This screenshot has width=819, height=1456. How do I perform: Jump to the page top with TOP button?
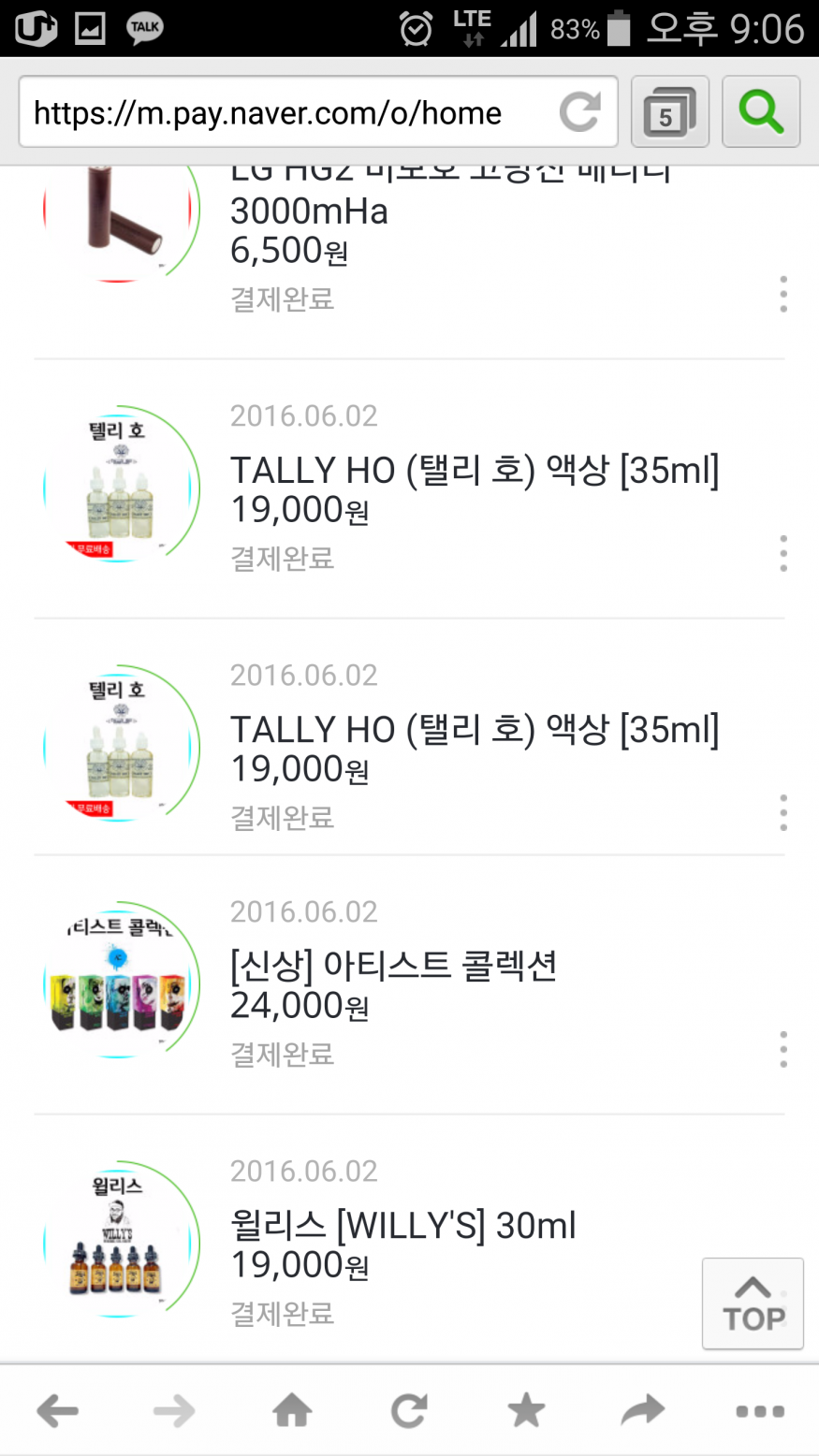click(753, 1303)
